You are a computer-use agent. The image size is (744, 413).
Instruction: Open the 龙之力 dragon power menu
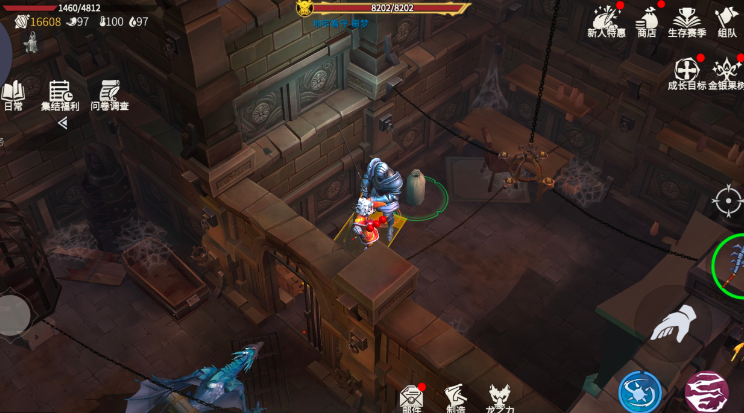(x=500, y=397)
